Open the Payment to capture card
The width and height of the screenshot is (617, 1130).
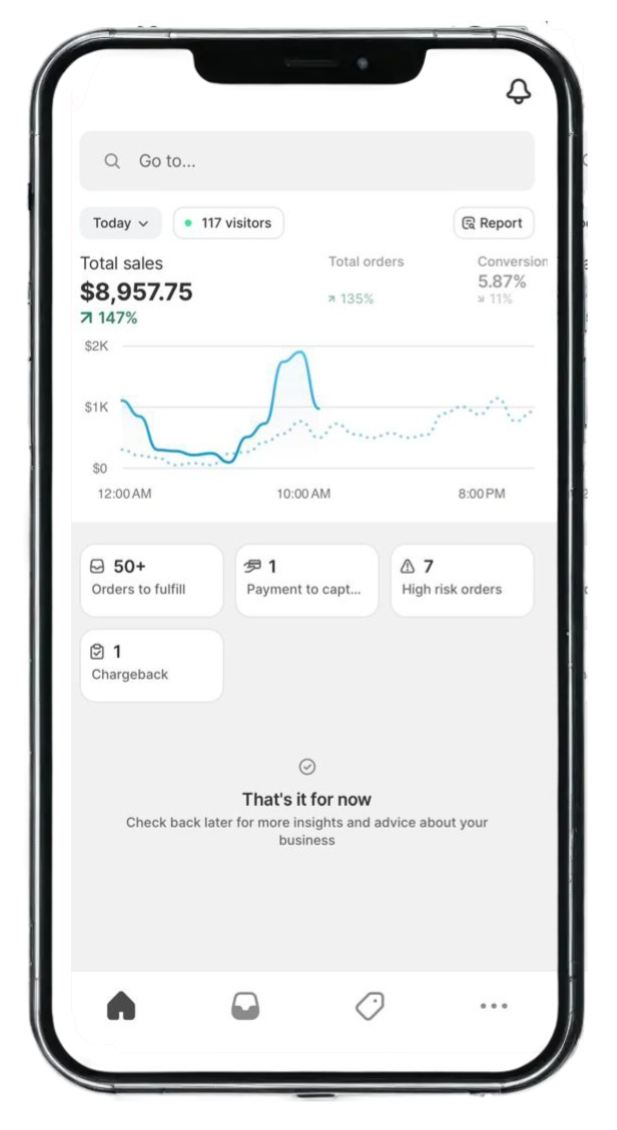(x=306, y=579)
